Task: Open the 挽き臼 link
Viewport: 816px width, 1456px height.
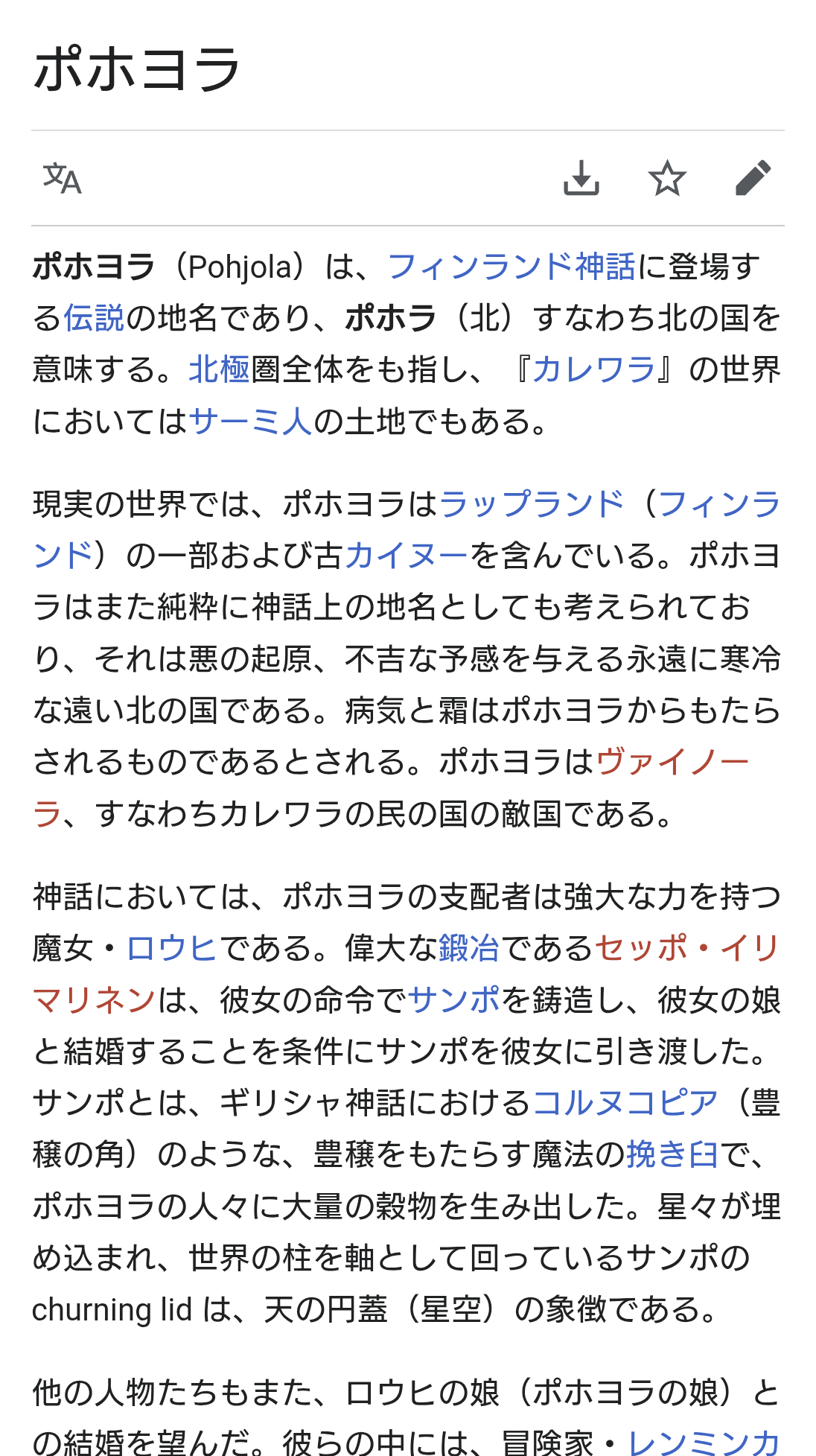Action: 672,1155
